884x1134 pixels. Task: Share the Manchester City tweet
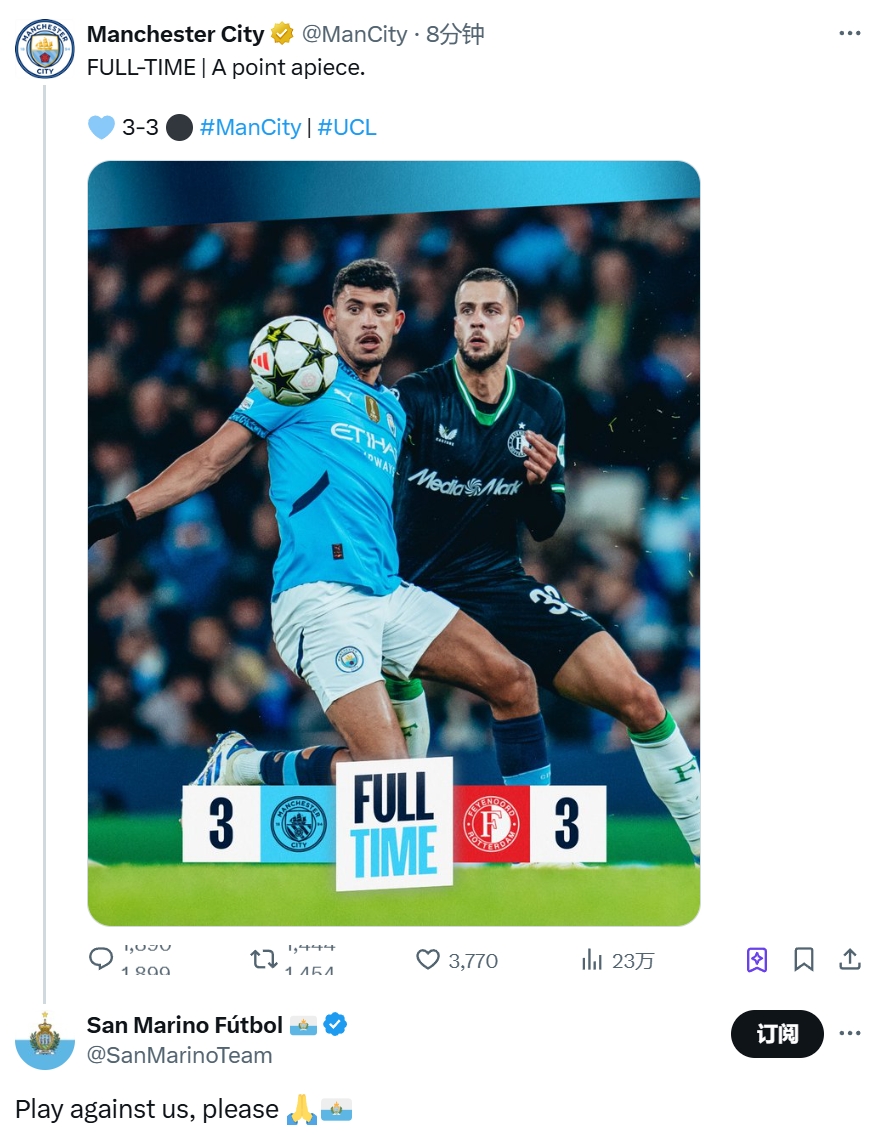(x=849, y=960)
